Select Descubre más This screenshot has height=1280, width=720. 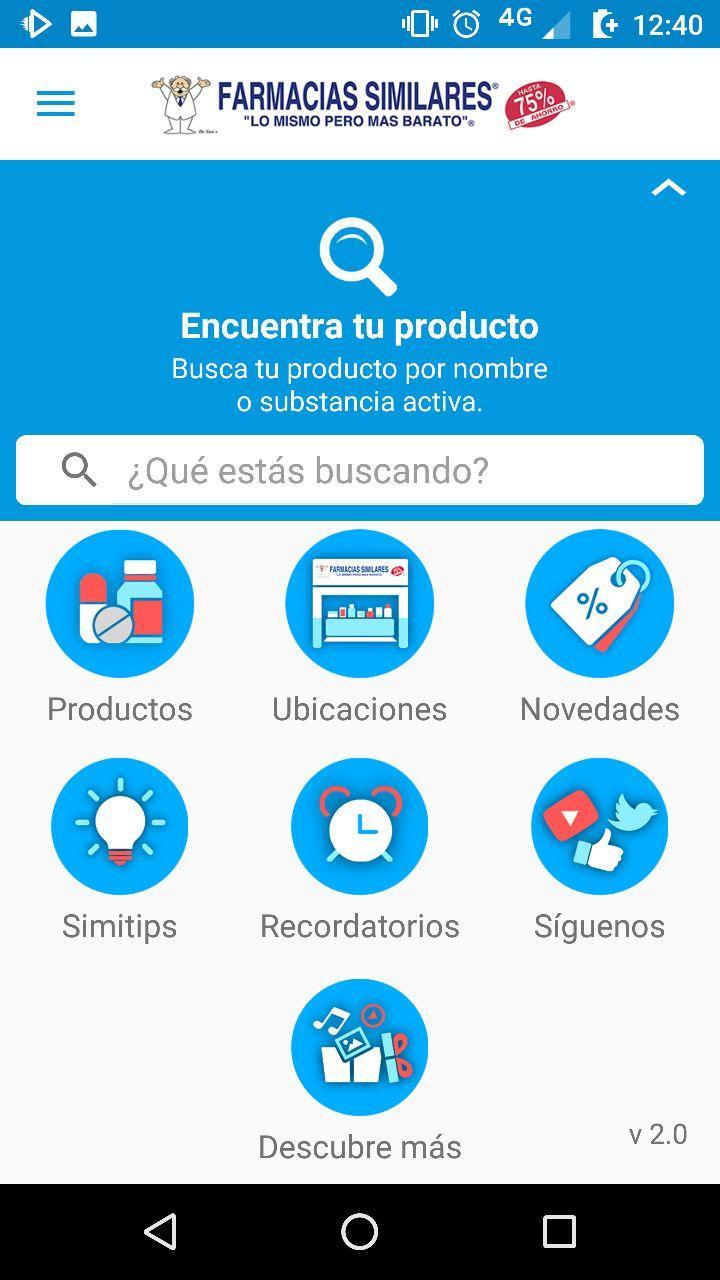pyautogui.click(x=360, y=1047)
